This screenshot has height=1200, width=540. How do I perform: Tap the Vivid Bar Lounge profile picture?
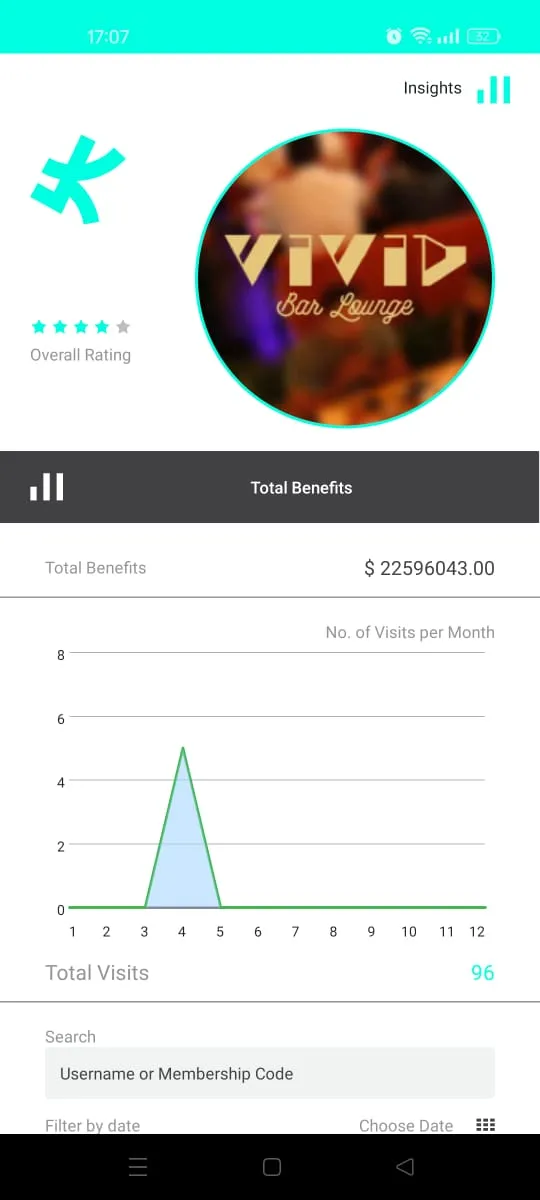[345, 278]
